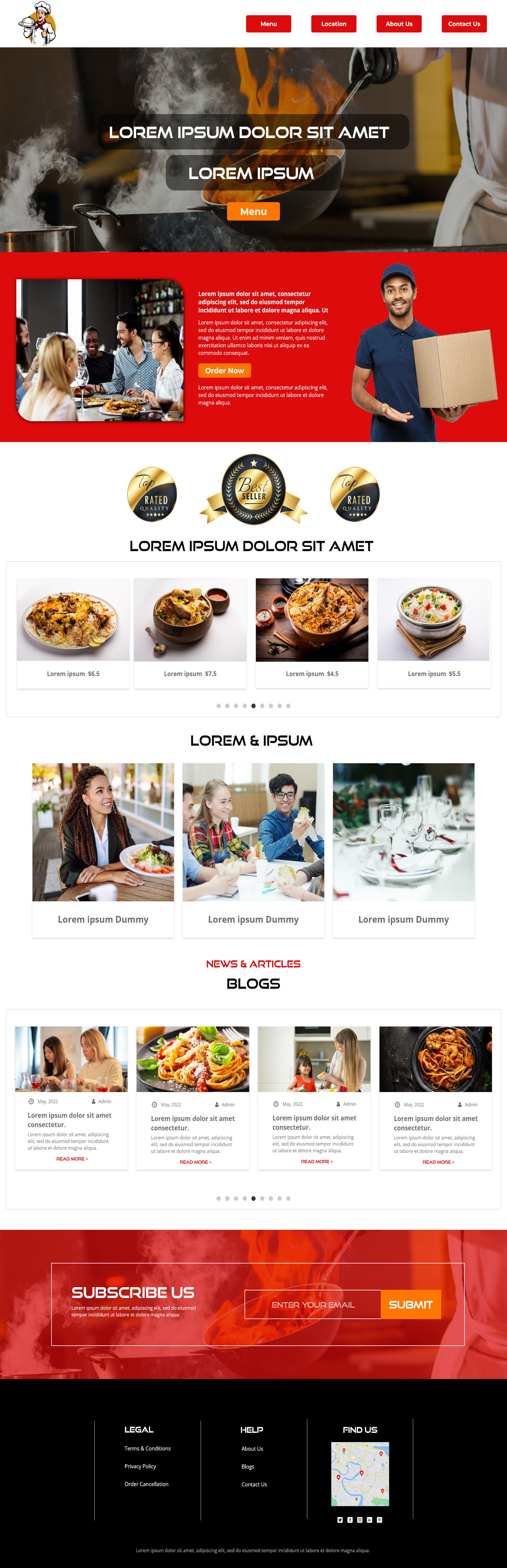Tap the Order Now button
The width and height of the screenshot is (507, 1568).
pyautogui.click(x=224, y=370)
